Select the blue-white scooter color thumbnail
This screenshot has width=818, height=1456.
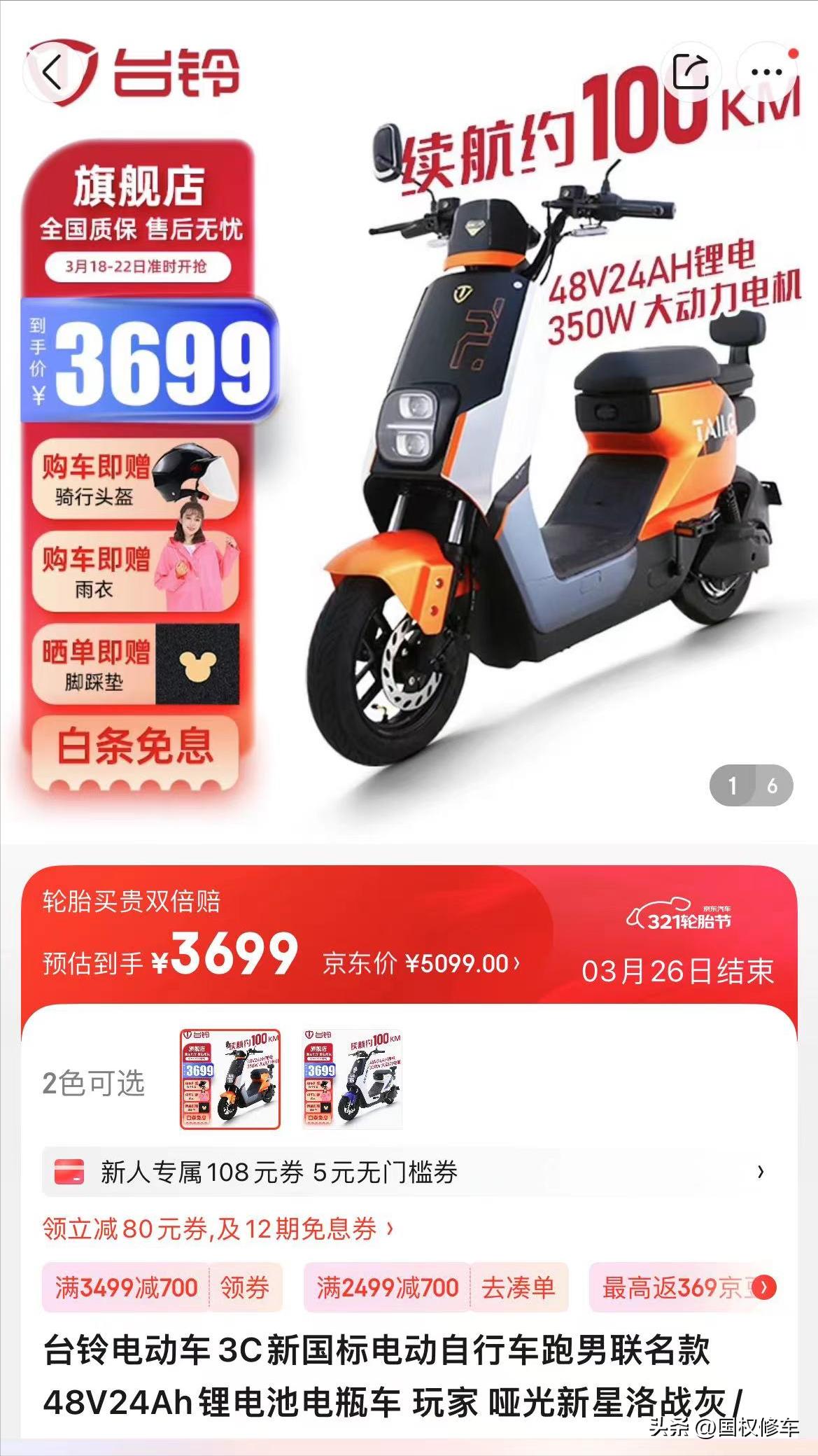pos(352,1079)
